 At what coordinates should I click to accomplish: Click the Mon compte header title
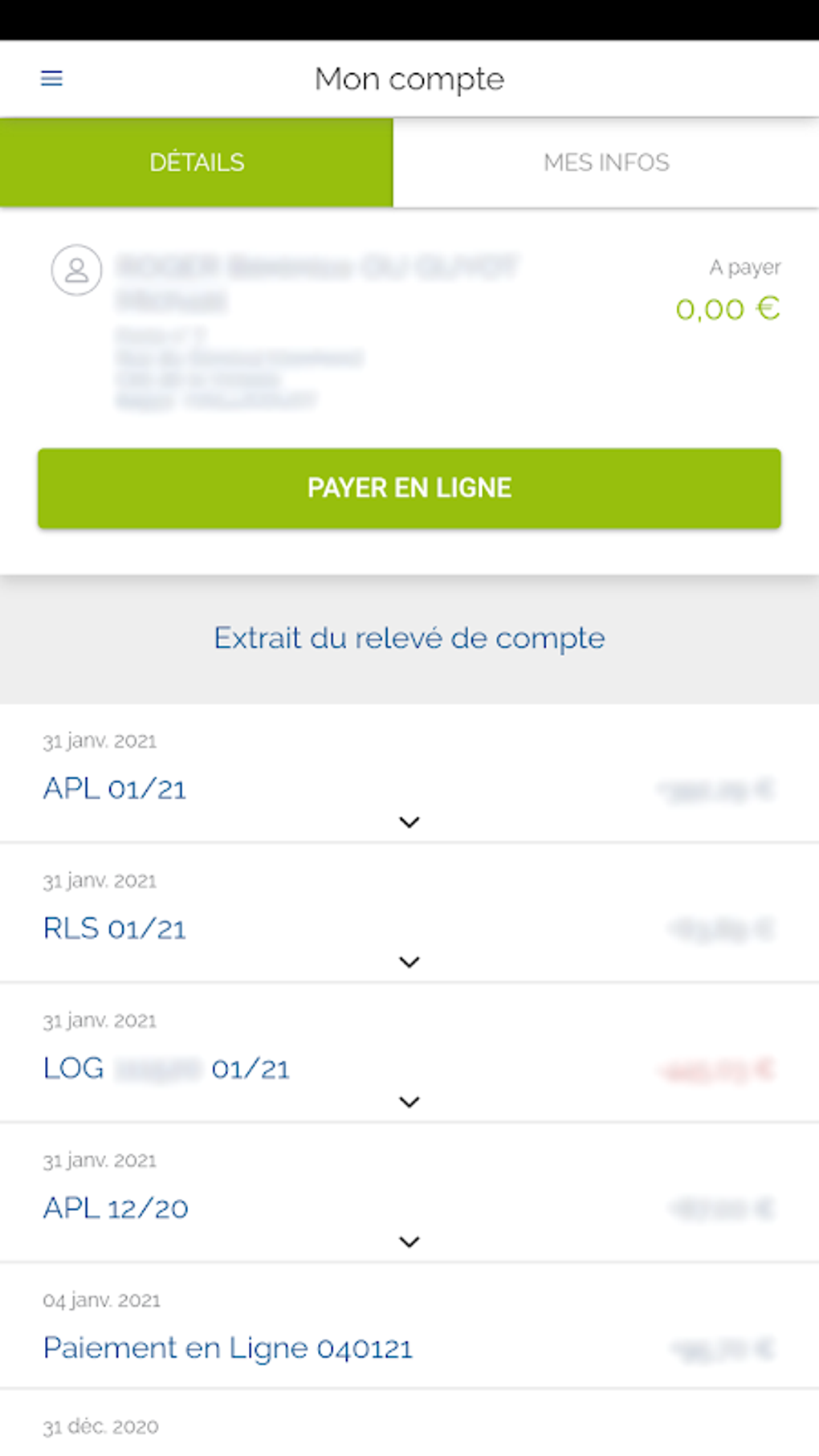coord(409,79)
